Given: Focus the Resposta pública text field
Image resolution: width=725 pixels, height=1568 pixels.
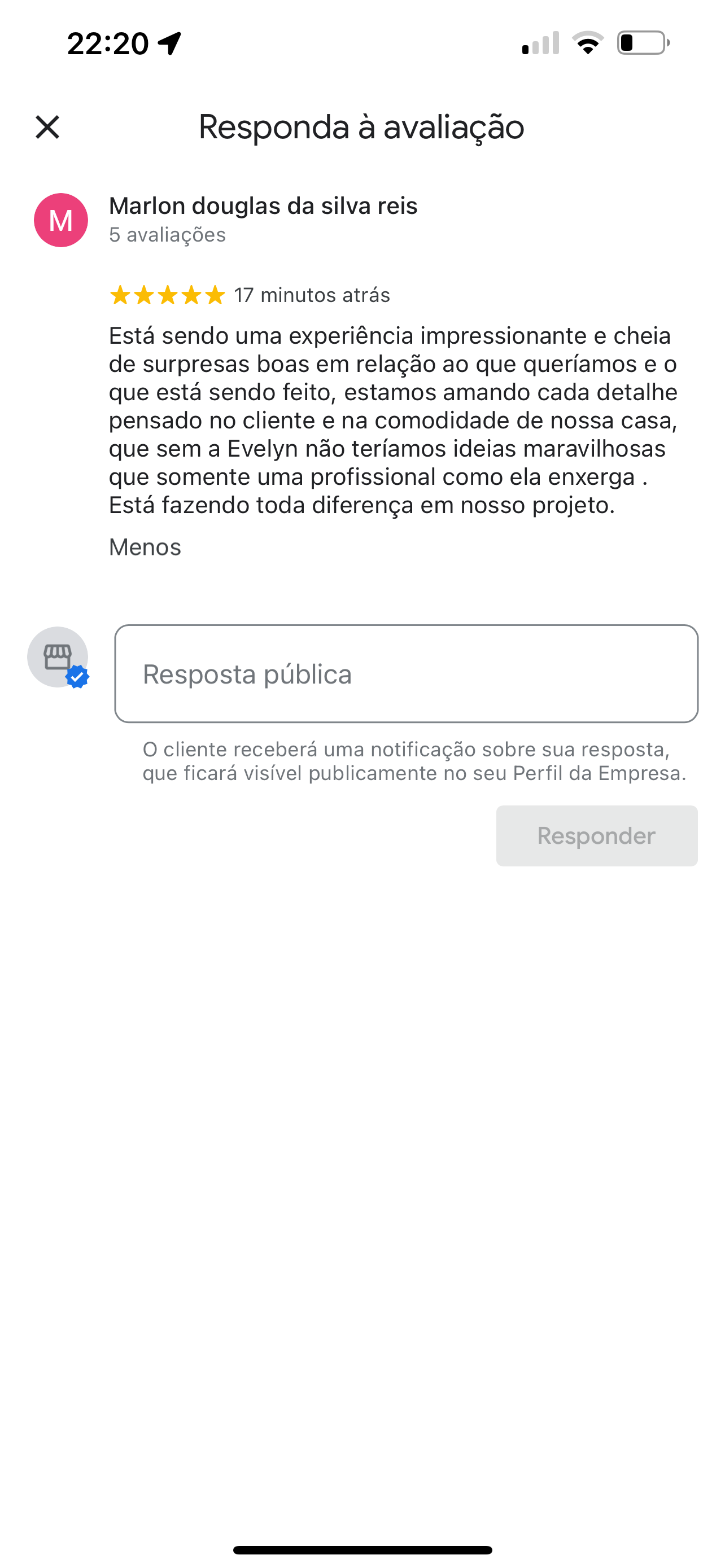Looking at the screenshot, I should click(406, 673).
